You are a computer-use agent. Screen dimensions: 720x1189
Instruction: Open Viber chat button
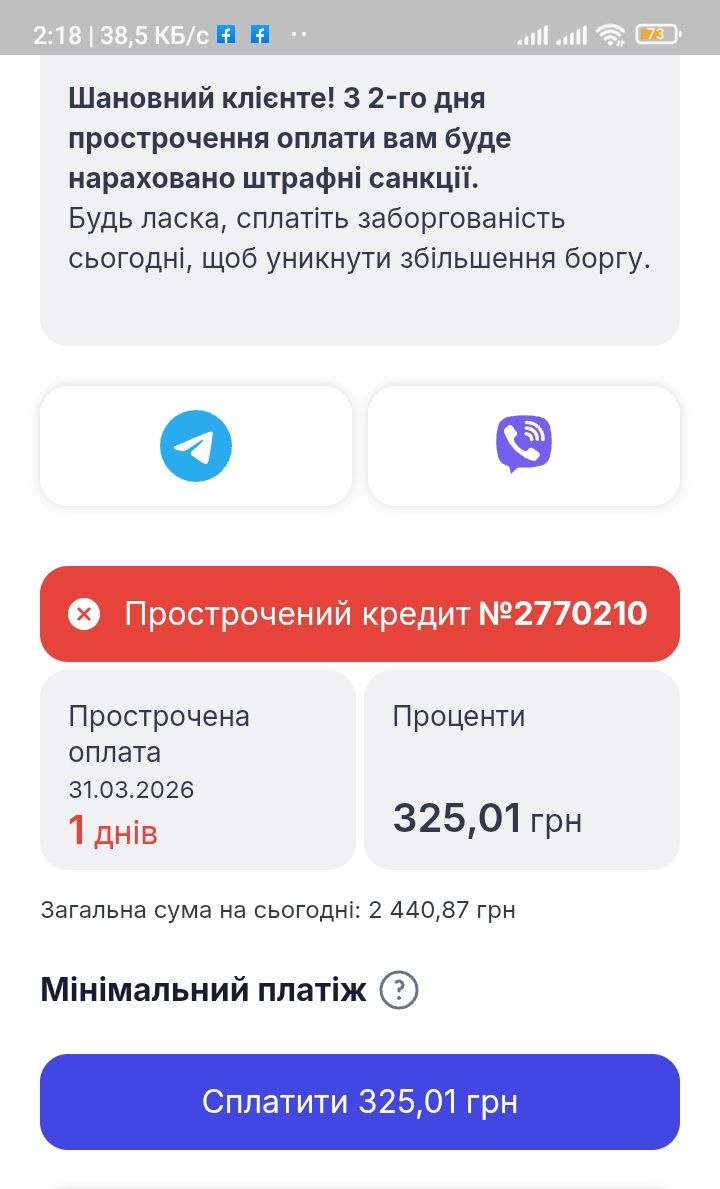(x=524, y=446)
